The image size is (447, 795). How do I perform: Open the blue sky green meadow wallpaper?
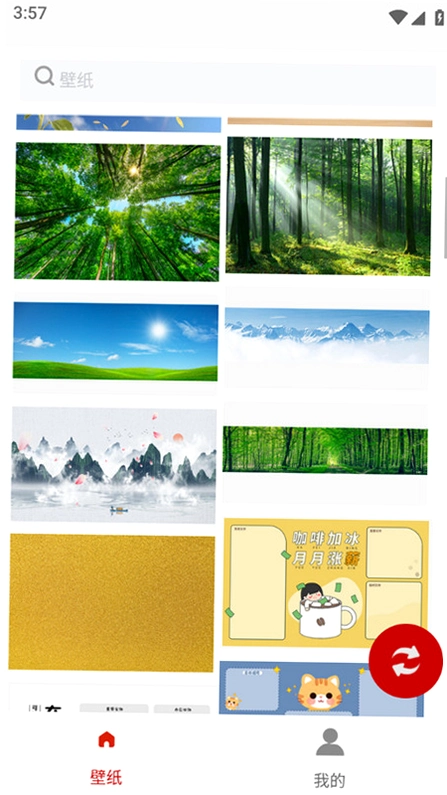tap(116, 341)
